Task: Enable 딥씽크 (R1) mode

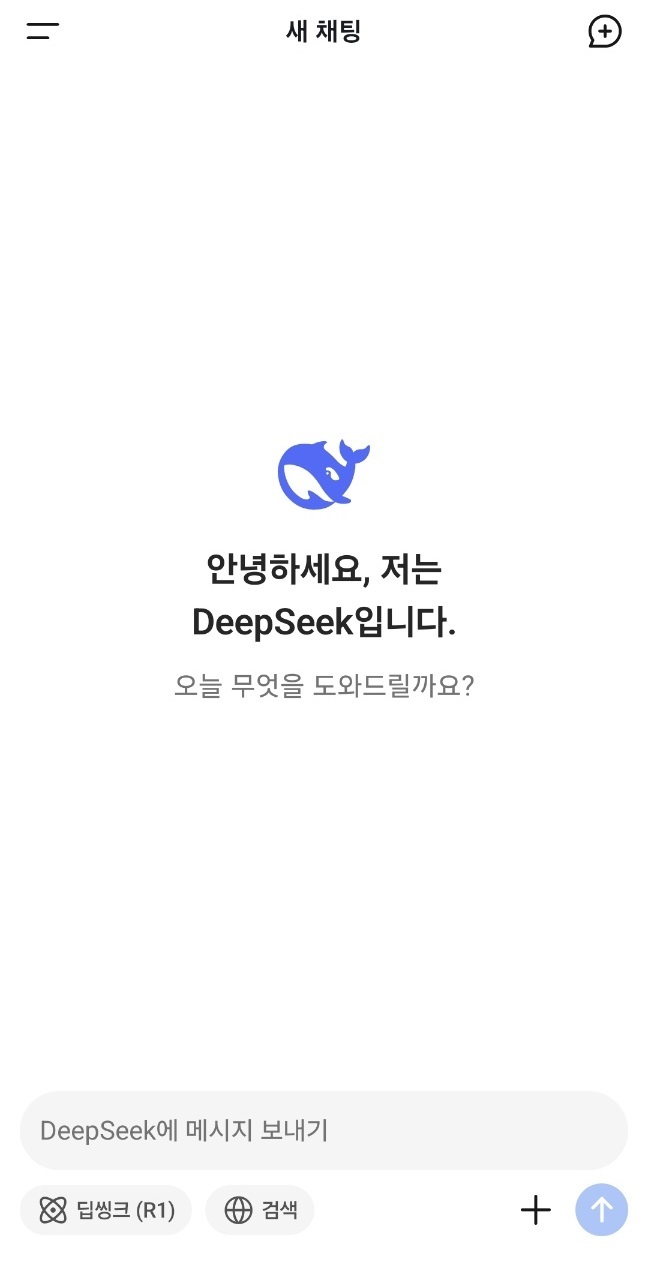Action: (106, 1211)
